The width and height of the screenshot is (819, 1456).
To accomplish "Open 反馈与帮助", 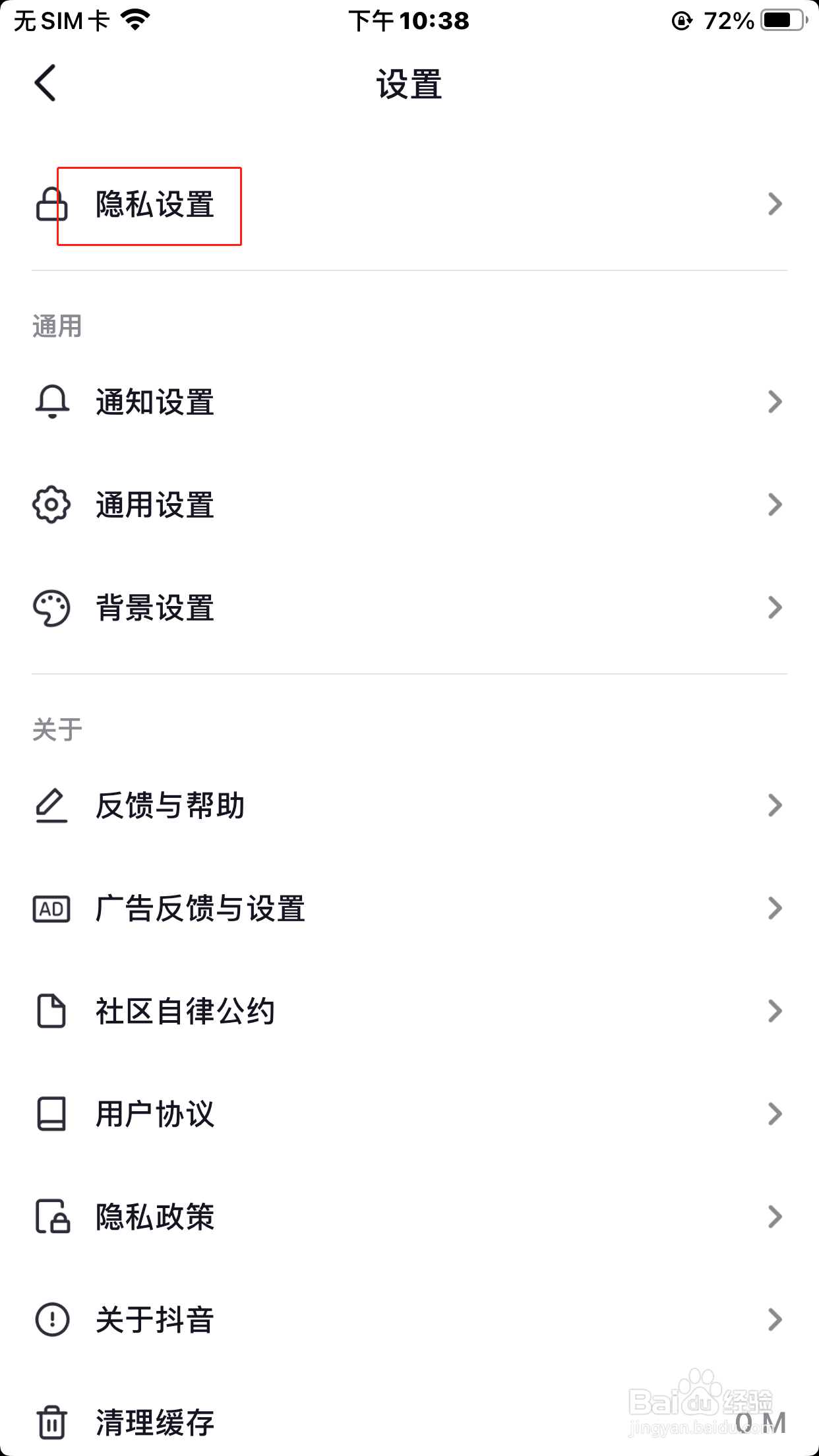I will (x=409, y=805).
